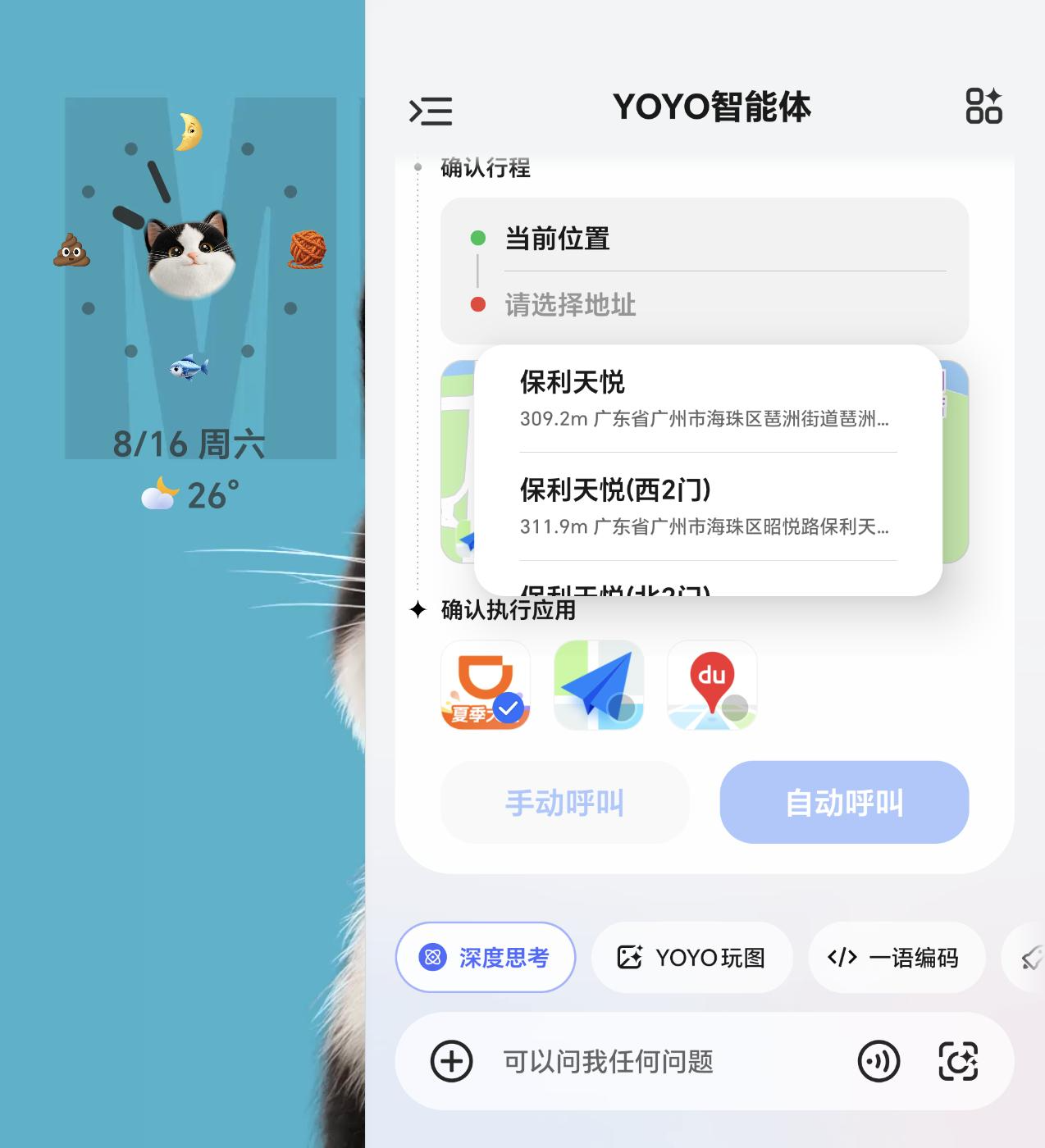Start voice input with the sound-wave icon
1045x1148 pixels.
pyautogui.click(x=878, y=1061)
